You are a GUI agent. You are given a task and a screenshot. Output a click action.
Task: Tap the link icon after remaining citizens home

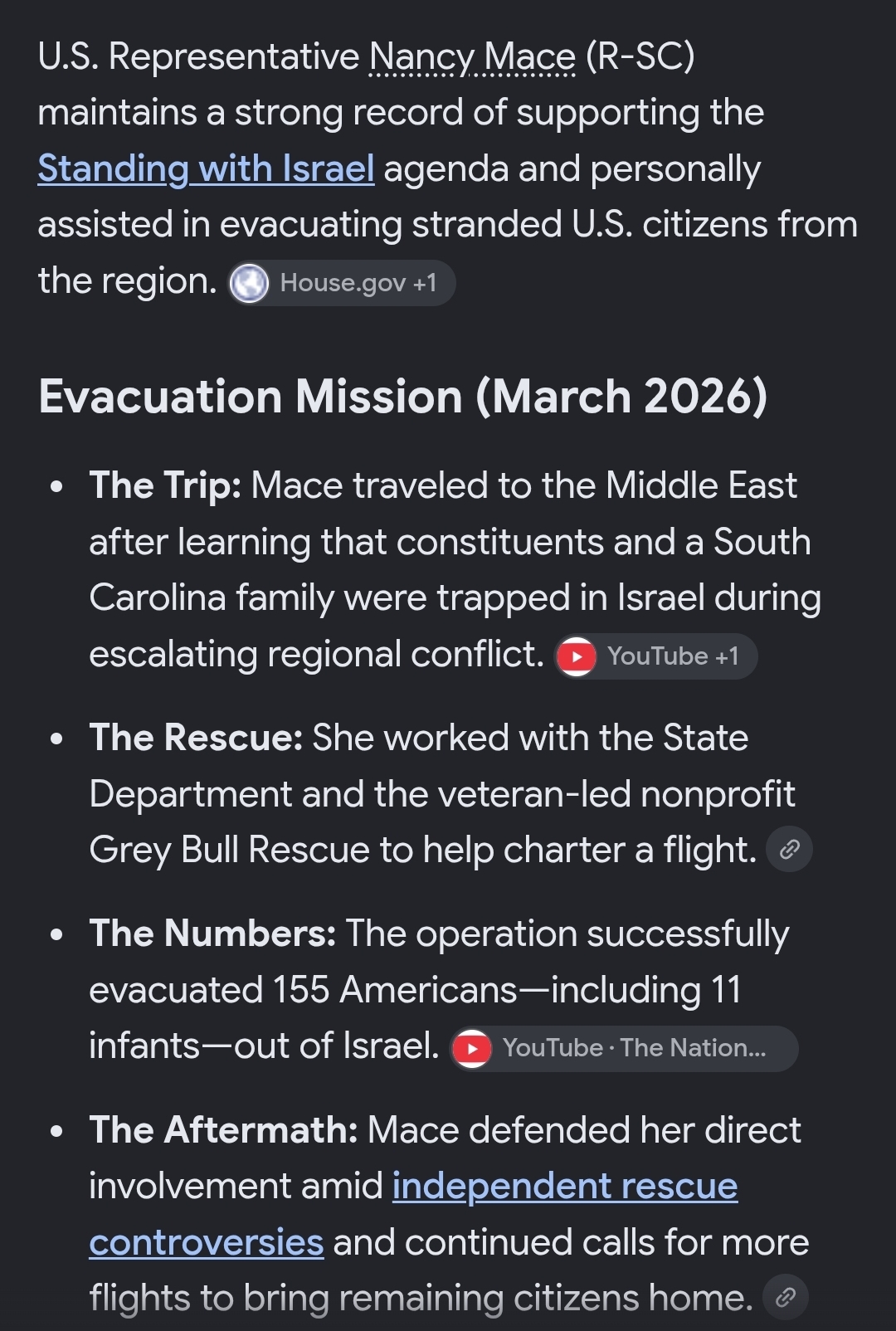(x=785, y=1297)
